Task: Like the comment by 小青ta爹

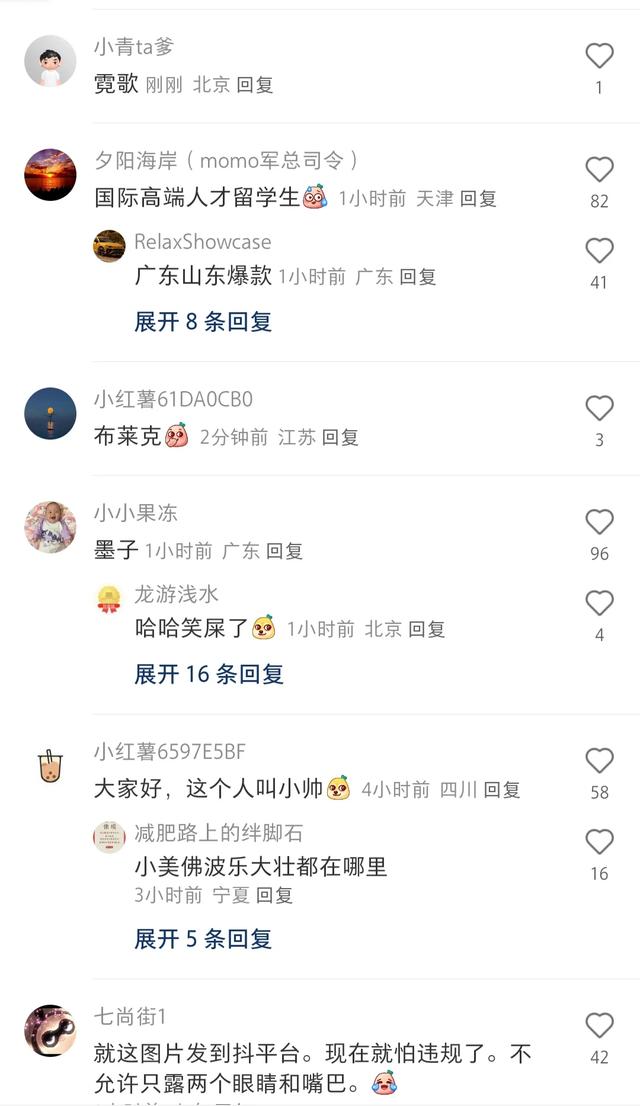Action: (x=599, y=56)
